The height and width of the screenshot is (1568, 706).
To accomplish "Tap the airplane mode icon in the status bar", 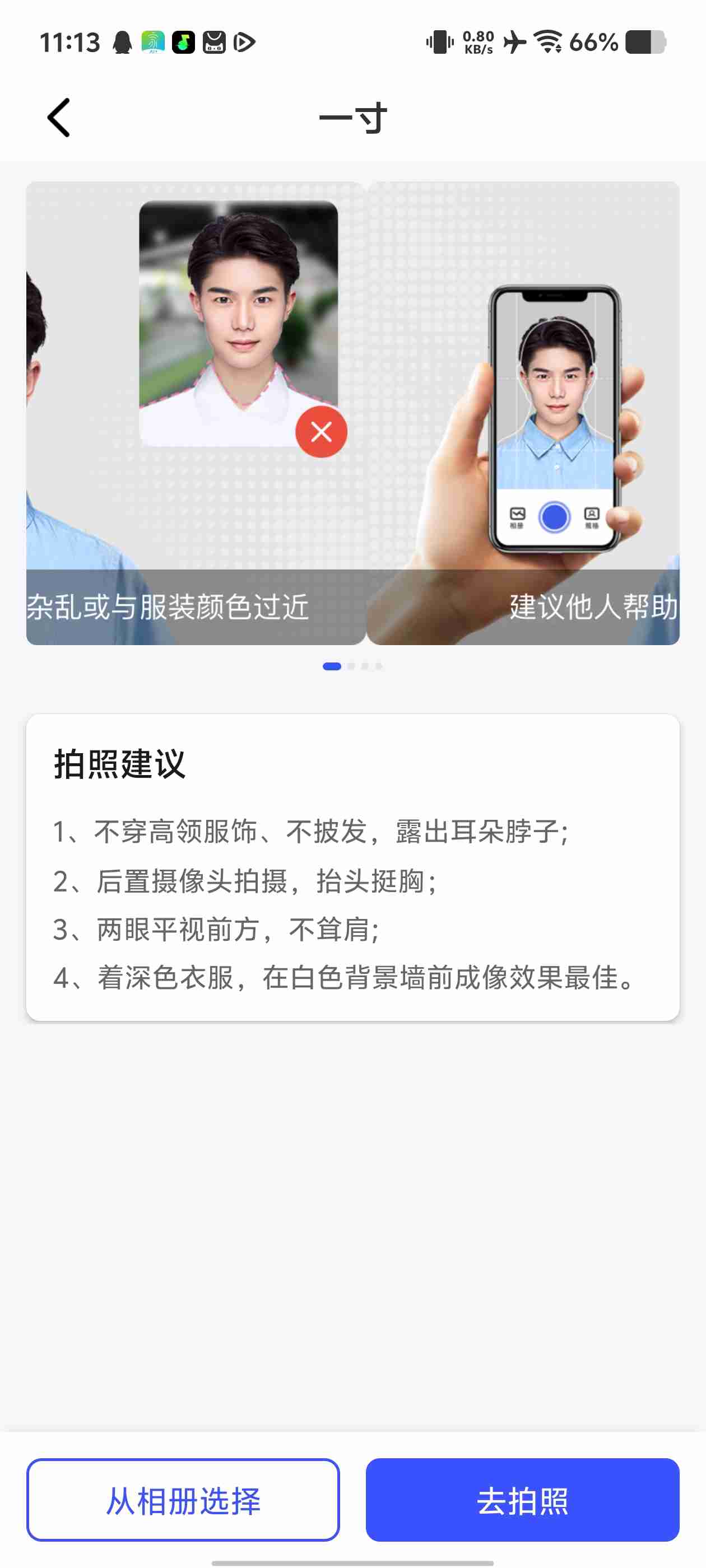I will pos(515,43).
